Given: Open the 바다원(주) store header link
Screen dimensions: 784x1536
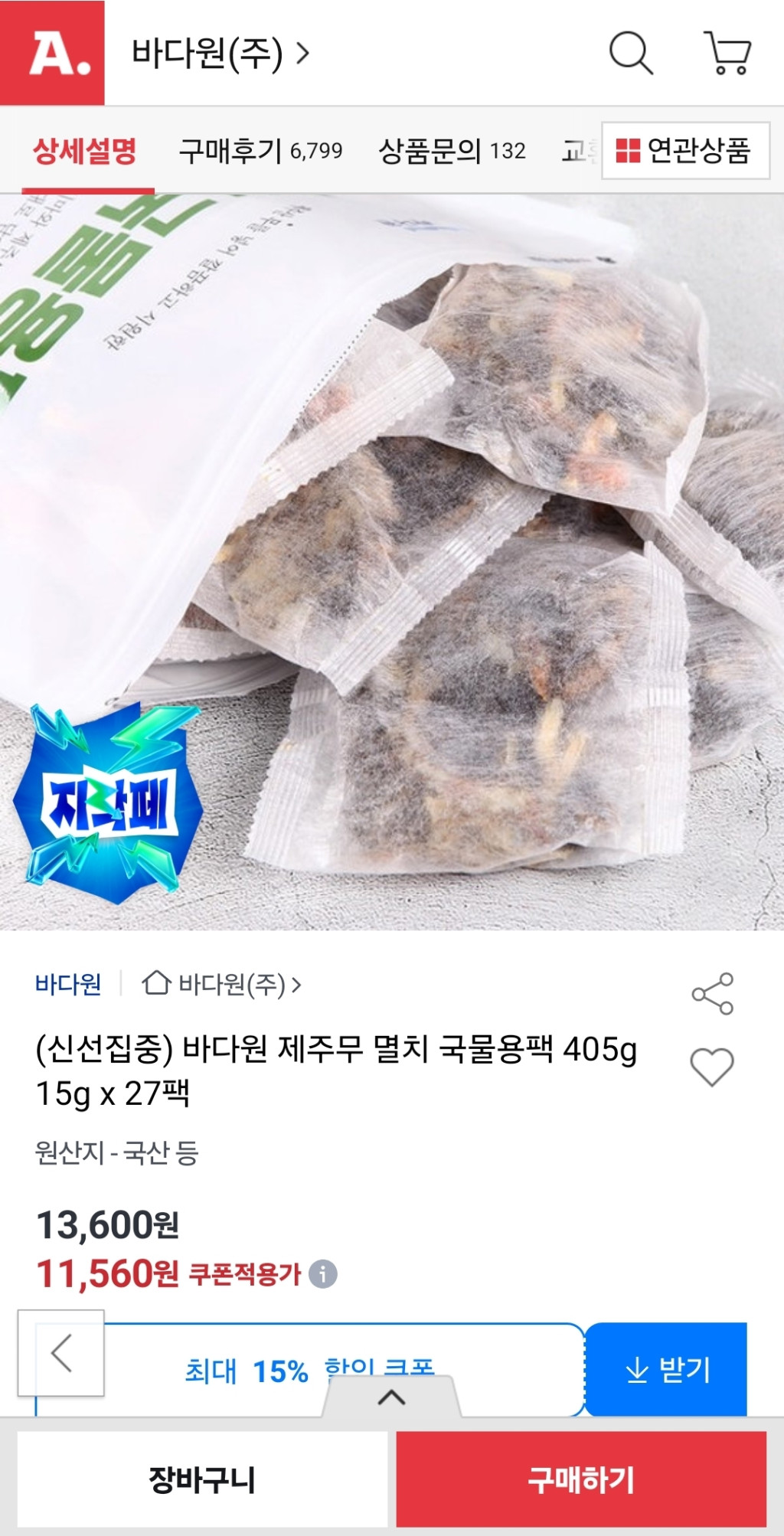Looking at the screenshot, I should click(220, 54).
